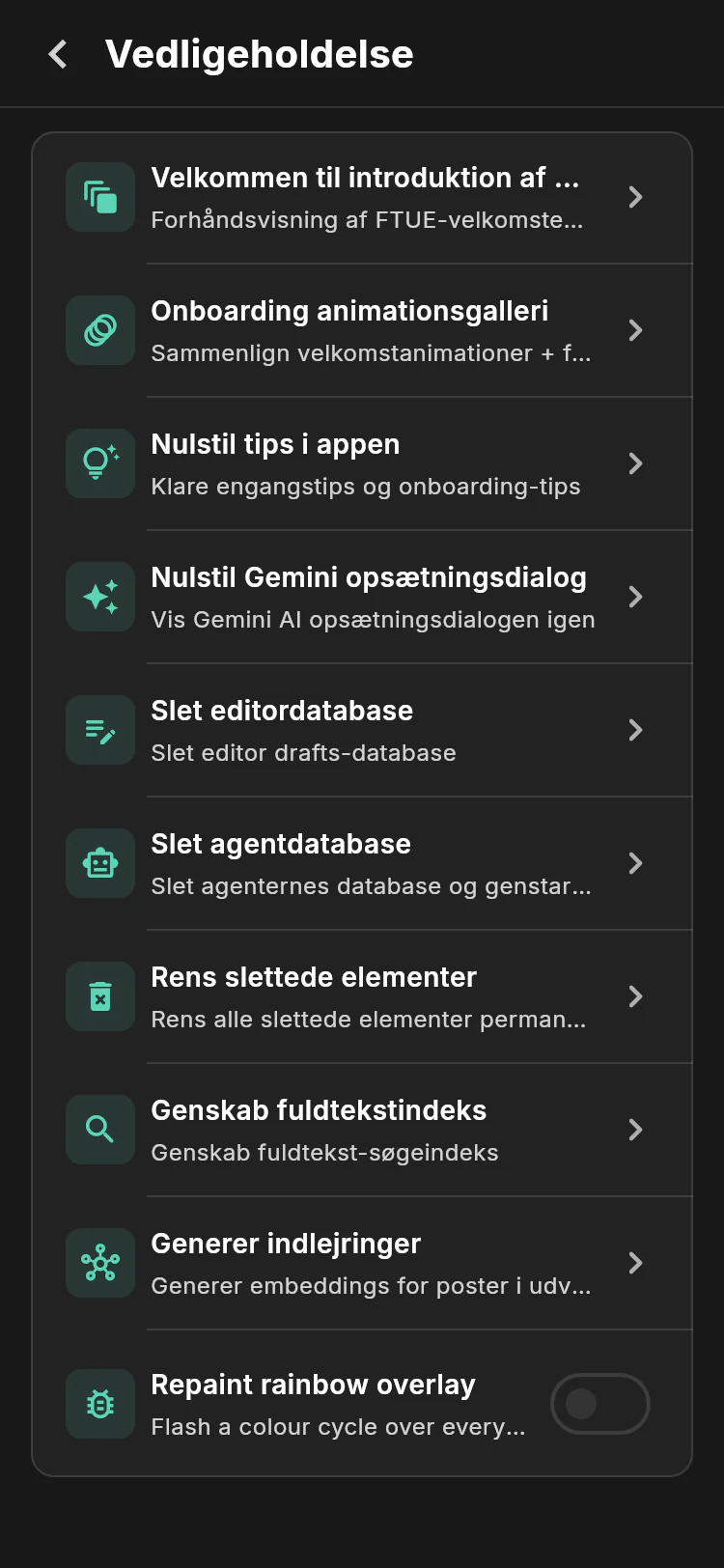
Task: Open Velkommen til introduktion preview
Action: (362, 198)
